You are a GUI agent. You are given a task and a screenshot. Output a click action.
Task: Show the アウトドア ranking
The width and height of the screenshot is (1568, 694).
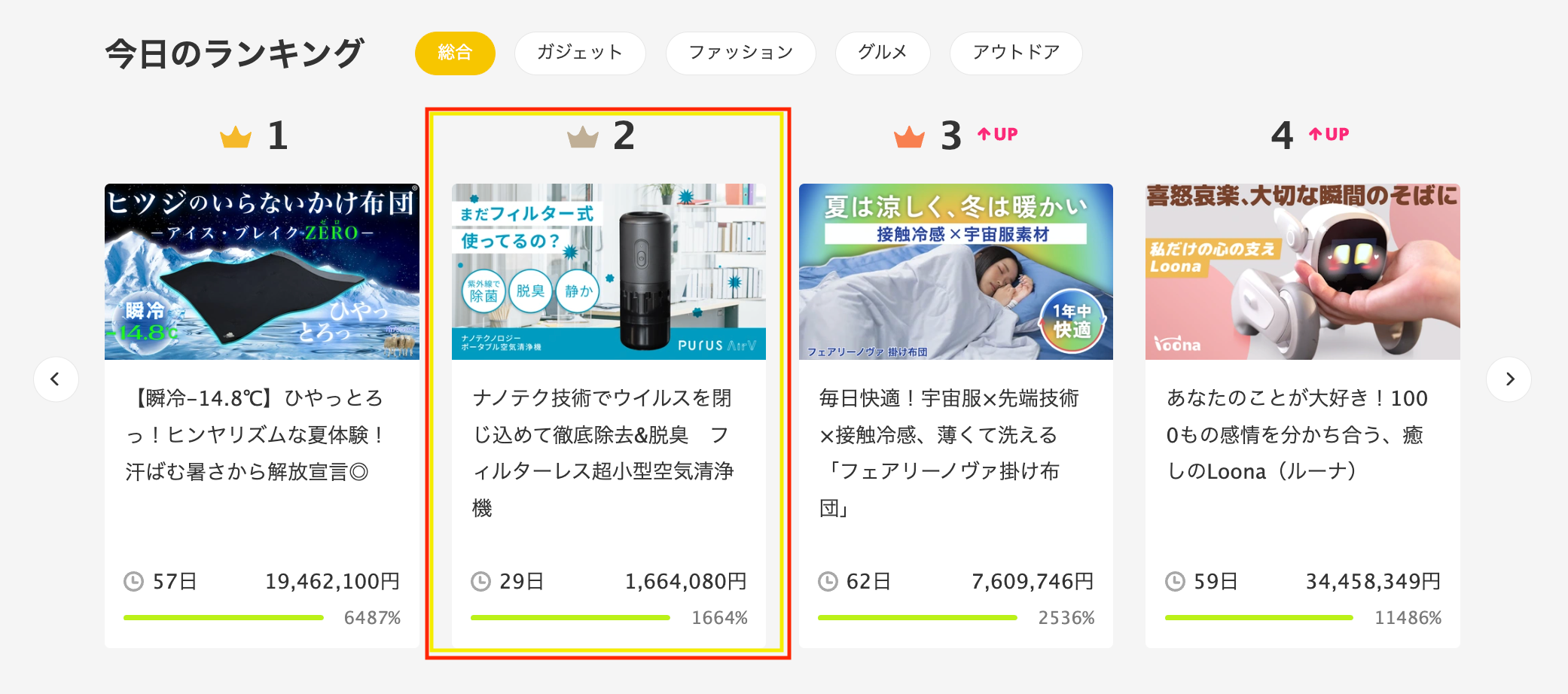pyautogui.click(x=1015, y=53)
